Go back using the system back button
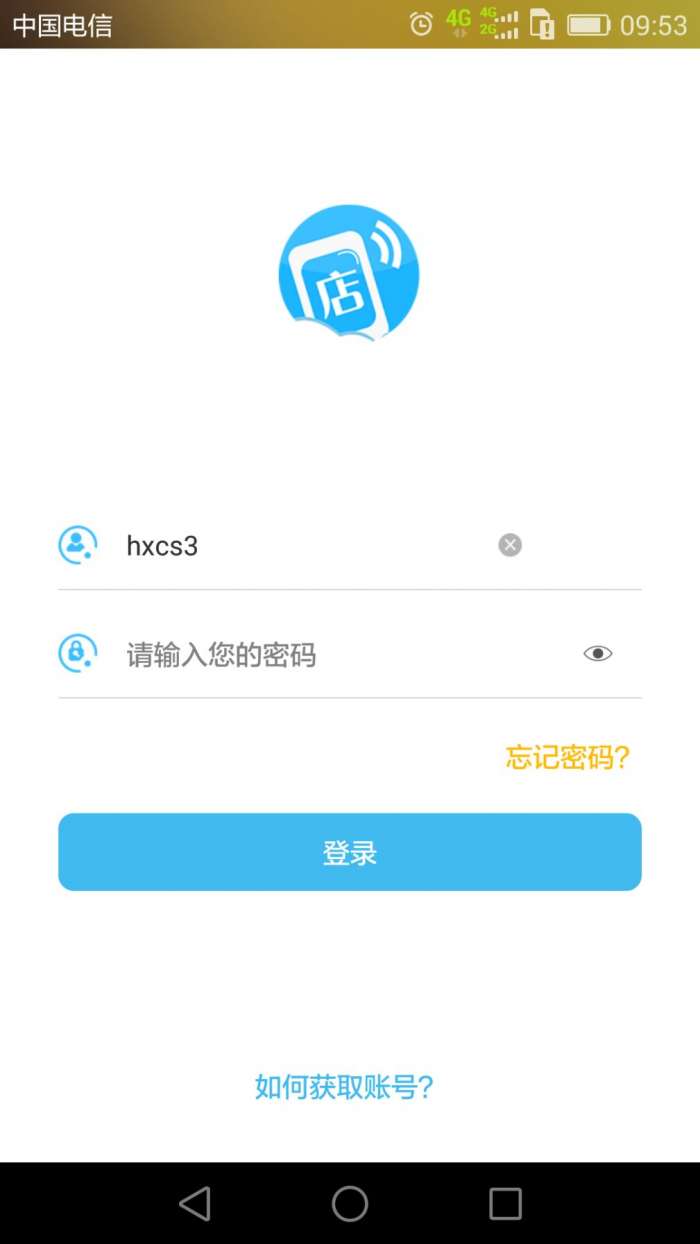 [195, 1203]
